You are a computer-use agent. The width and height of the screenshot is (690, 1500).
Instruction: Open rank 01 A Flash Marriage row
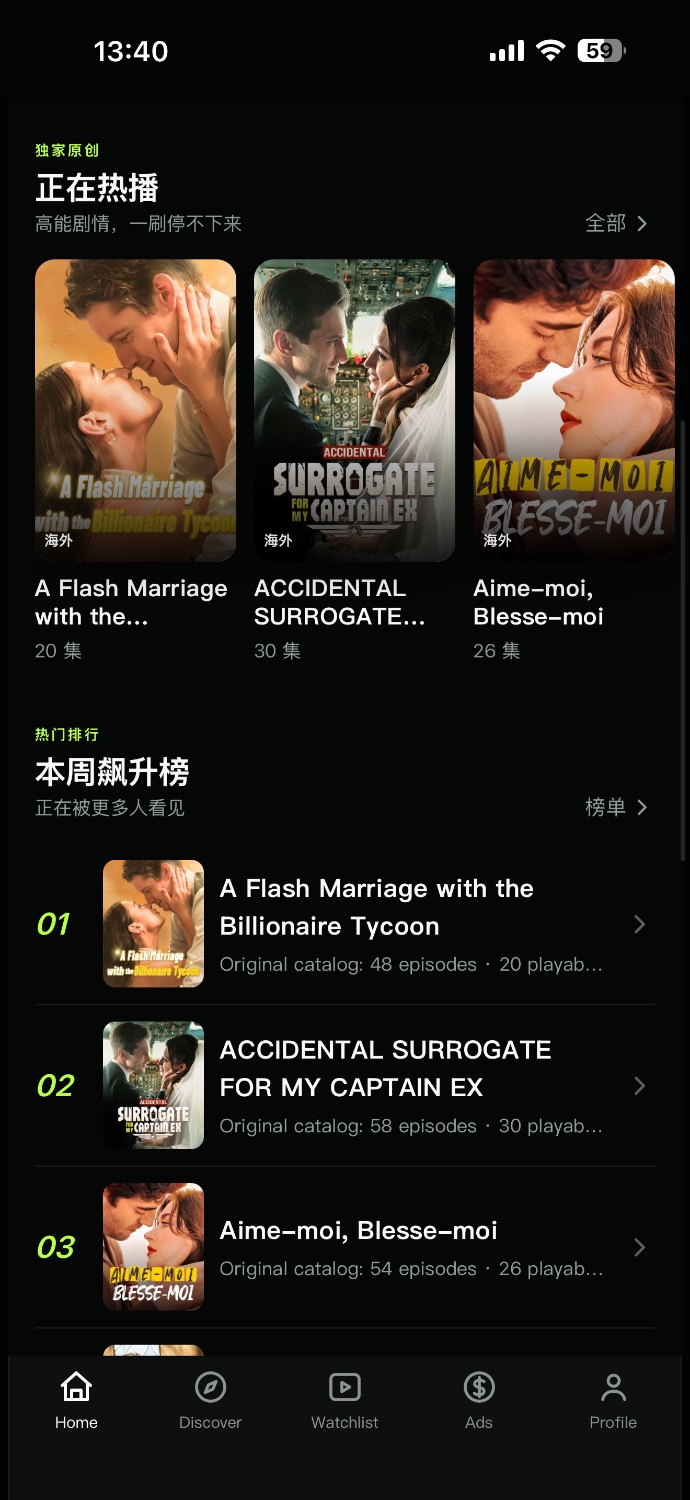(x=345, y=924)
